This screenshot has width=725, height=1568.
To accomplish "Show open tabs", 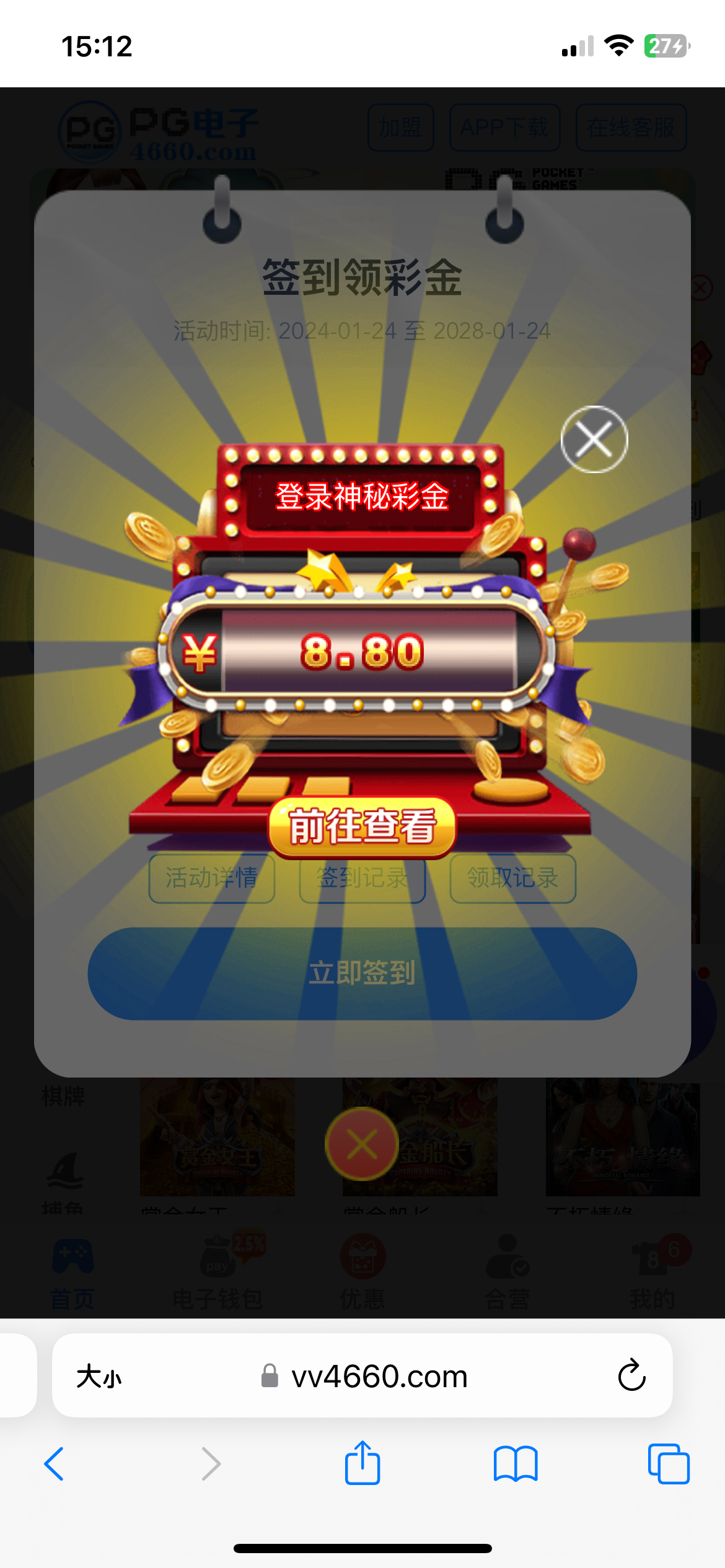I will 668,1464.
